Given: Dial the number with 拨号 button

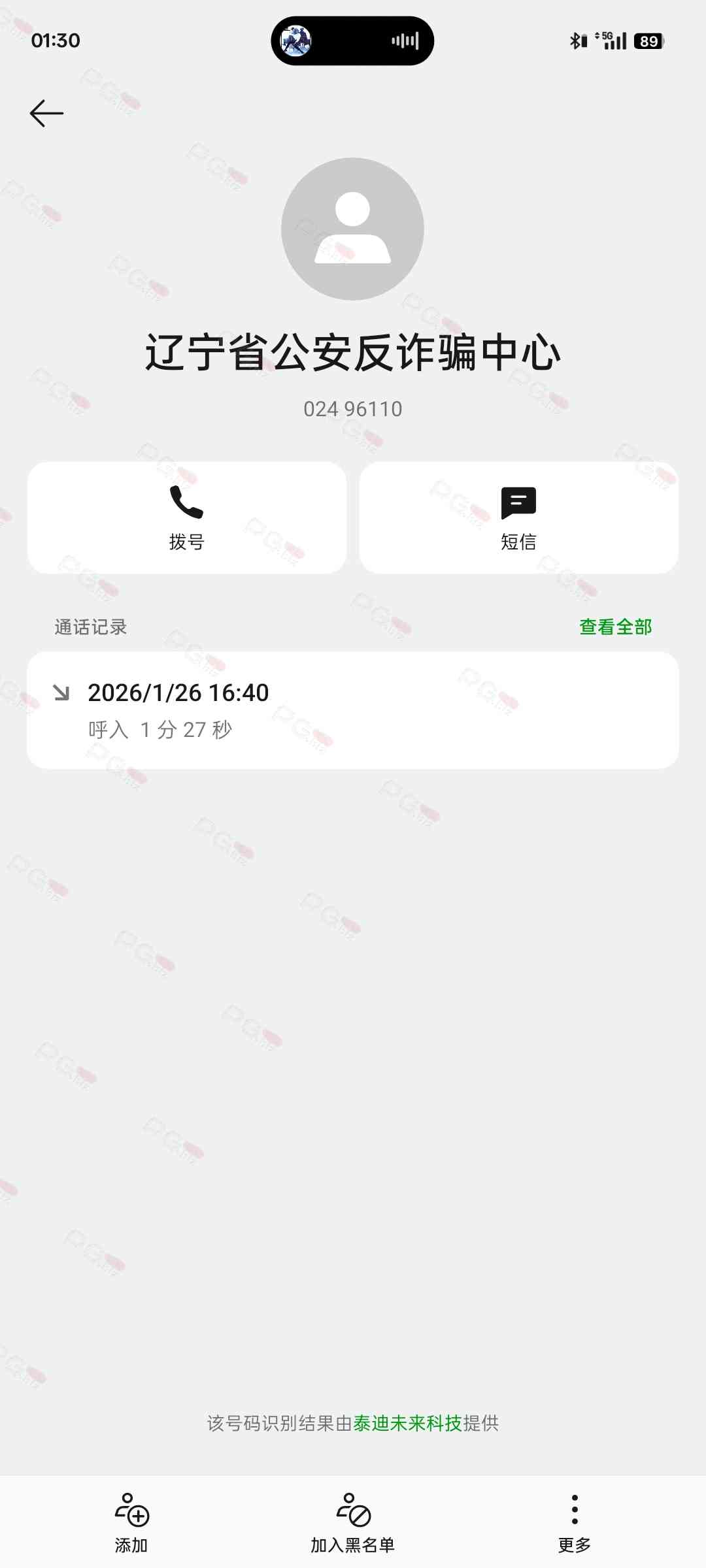Looking at the screenshot, I should [187, 517].
